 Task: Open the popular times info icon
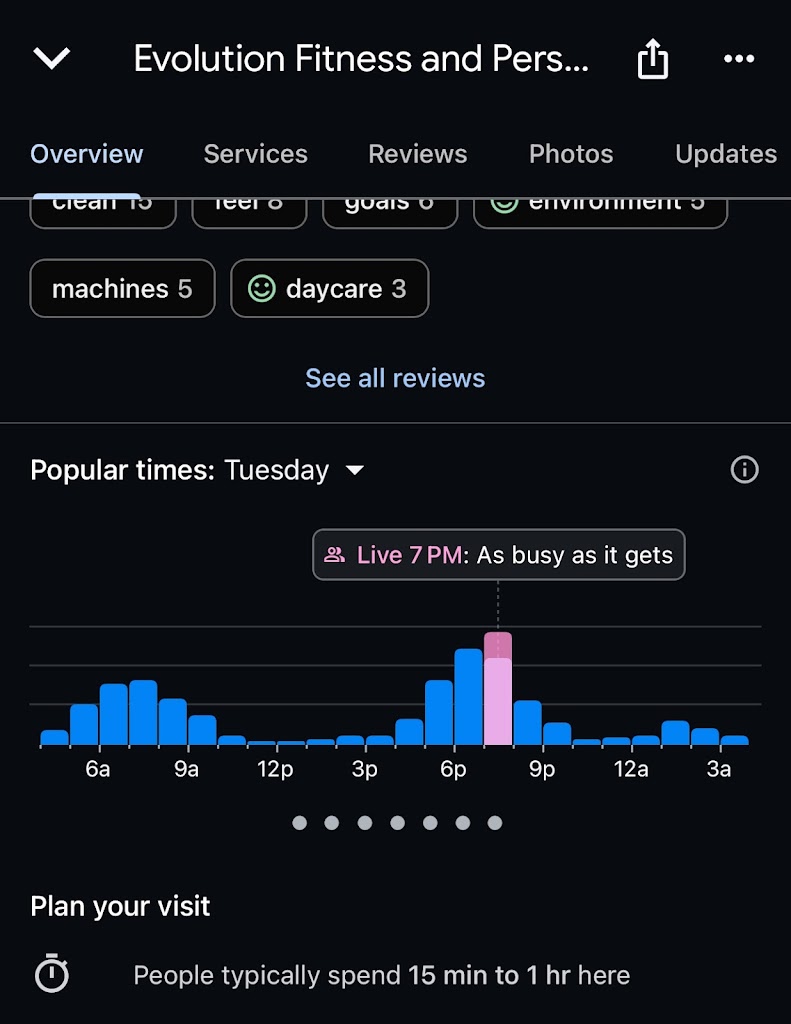(x=744, y=469)
